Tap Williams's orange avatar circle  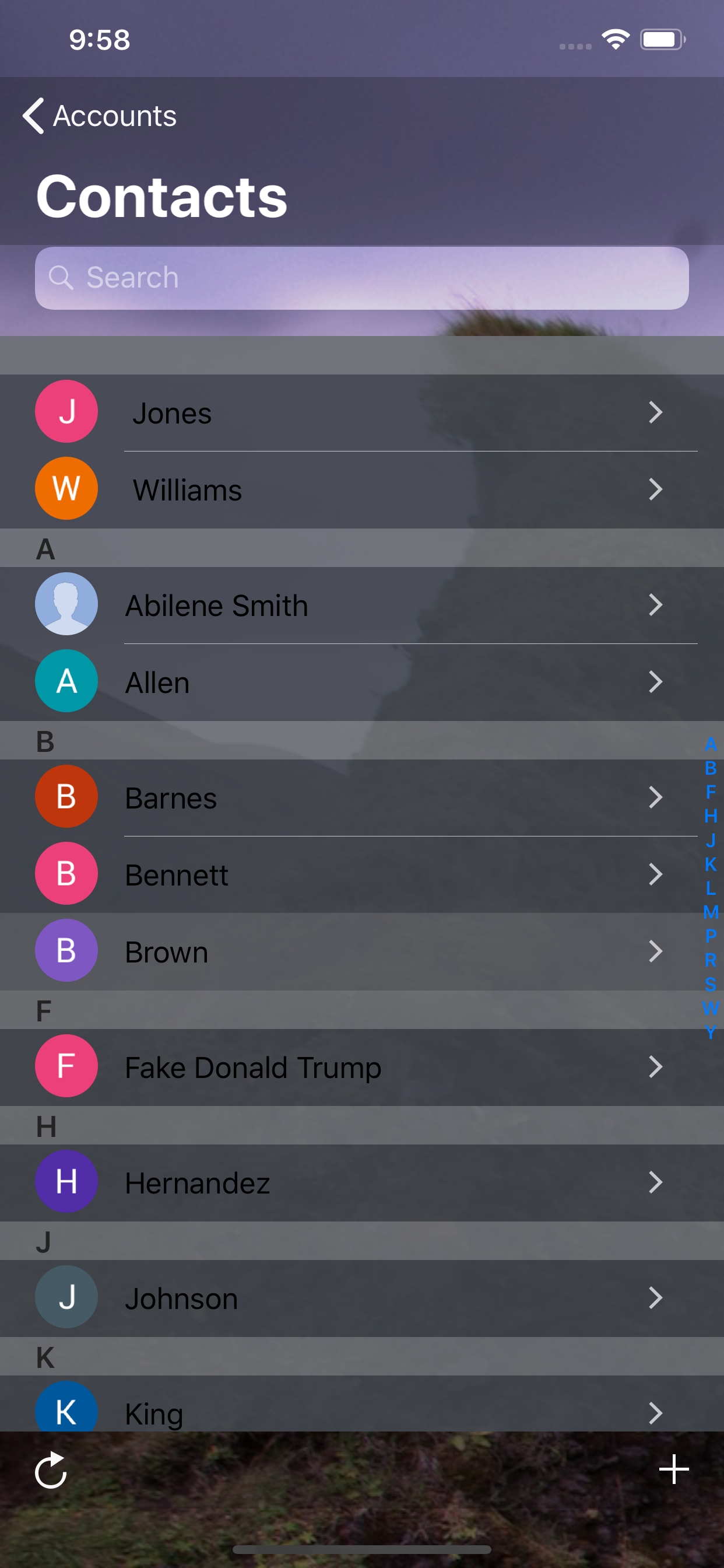[66, 488]
